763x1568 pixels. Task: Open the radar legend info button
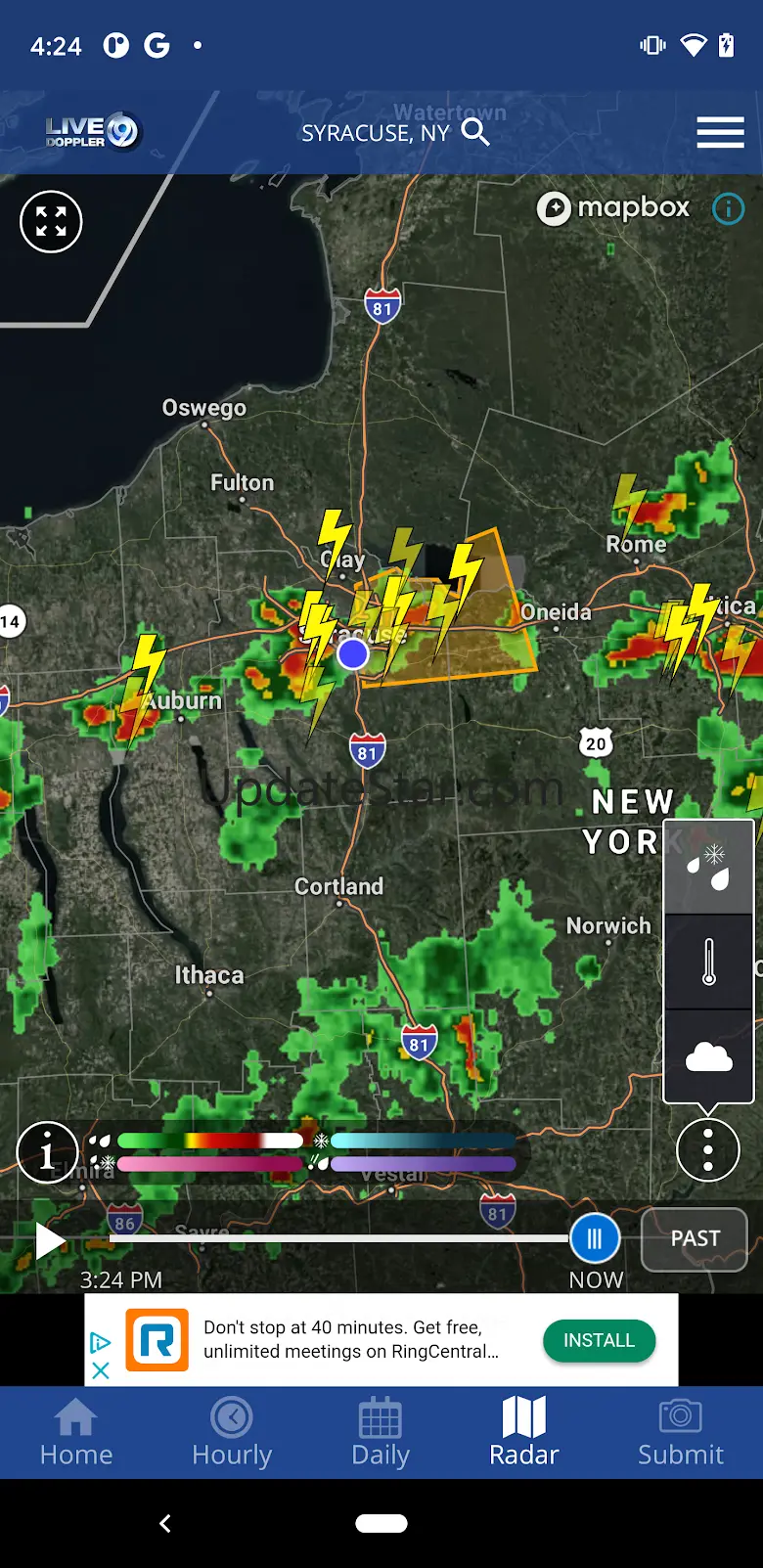[x=47, y=1152]
